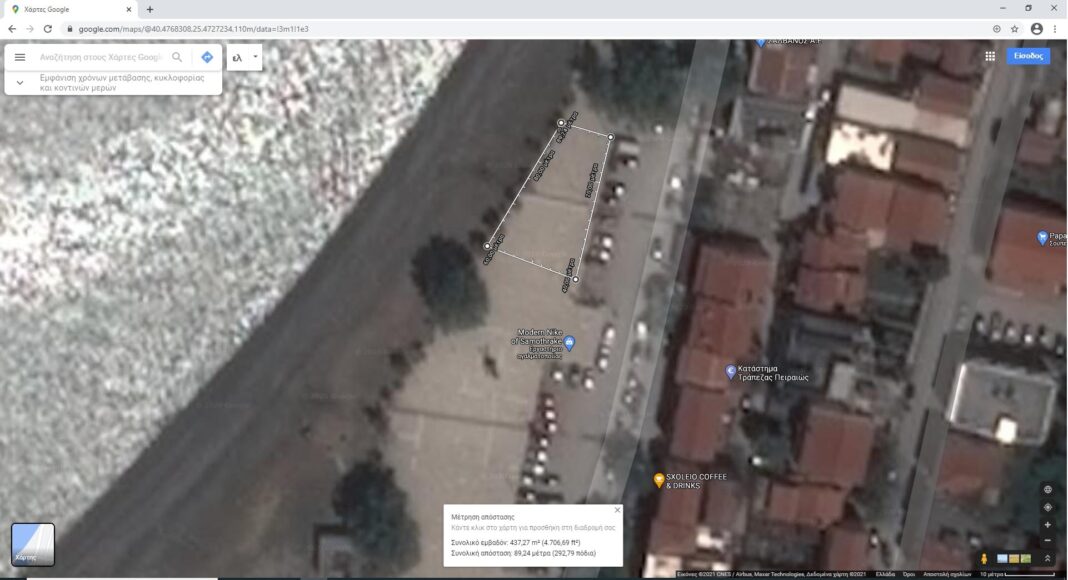This screenshot has width=1068, height=580.
Task: Switch to the Χάρτης map layer
Action: click(33, 544)
